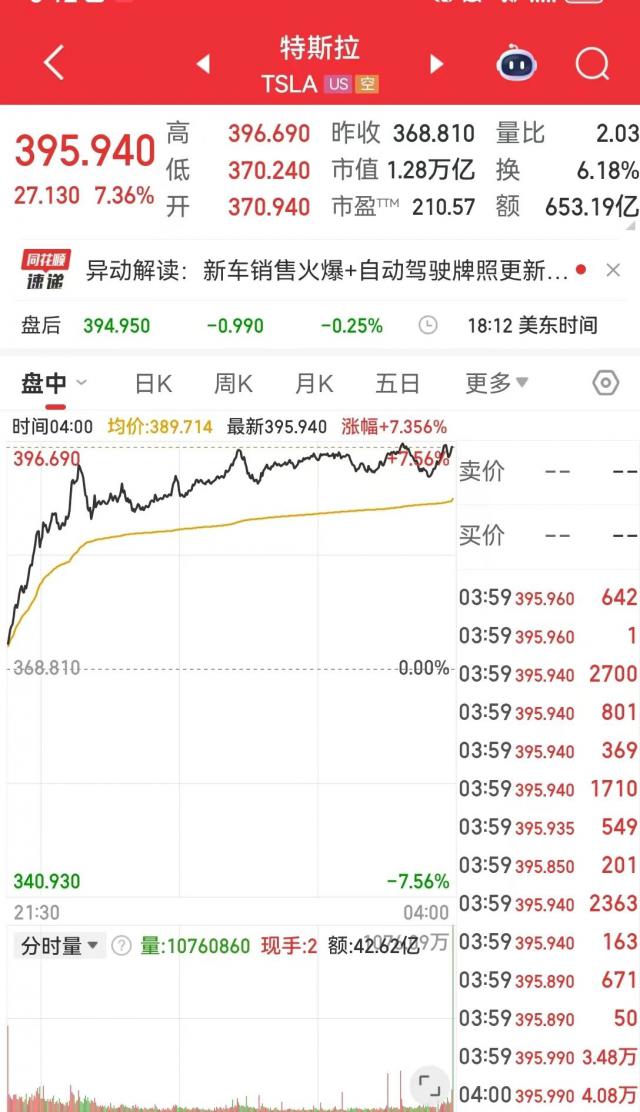
Task: Go back to the previous screen
Action: [54, 64]
